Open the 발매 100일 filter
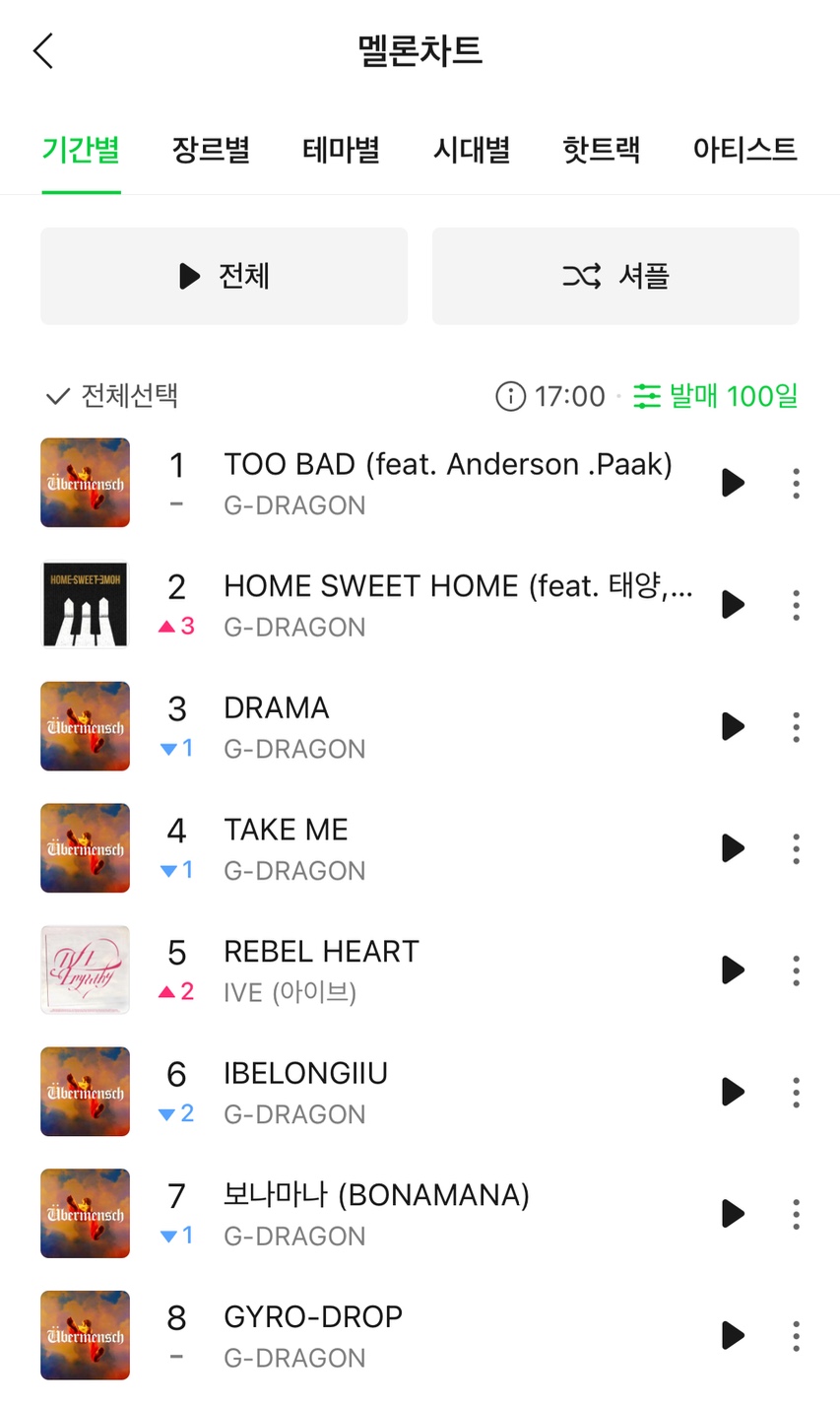840x1405 pixels. (x=716, y=396)
